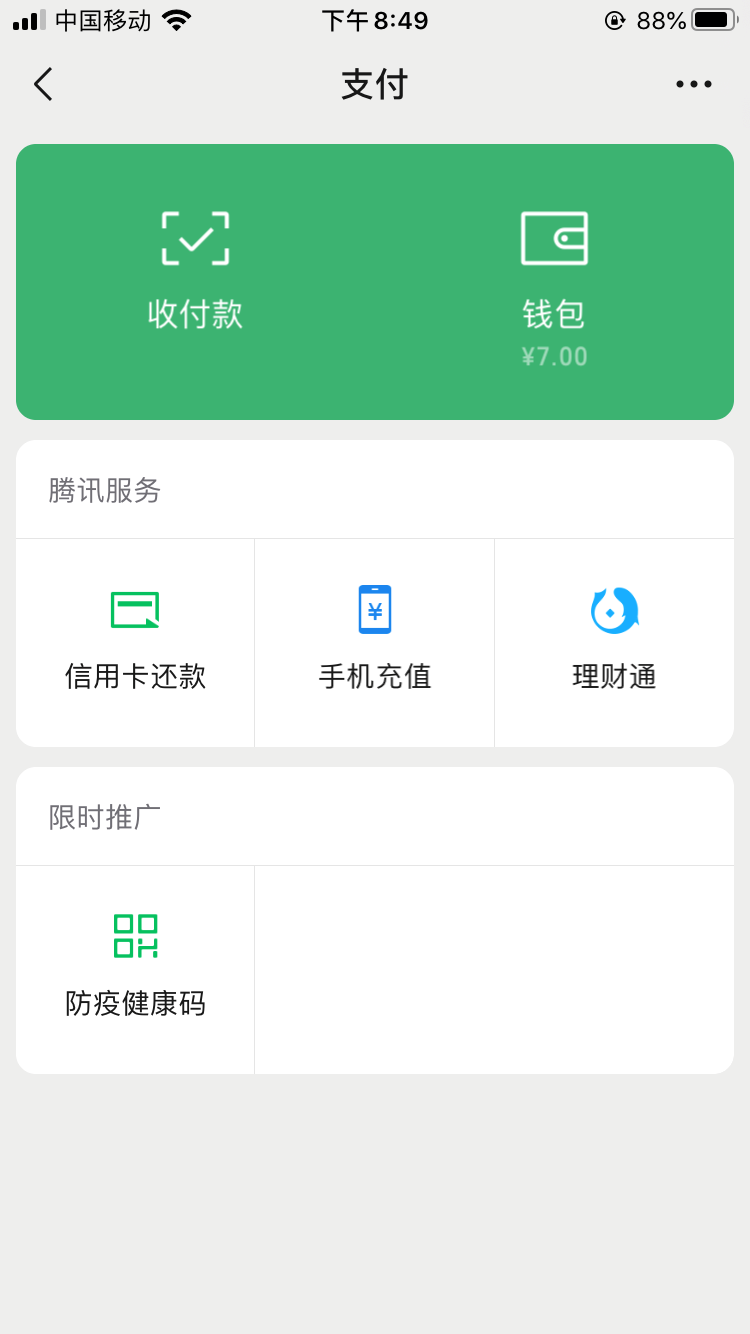Open the three-dot more menu
This screenshot has height=1334, width=750.
point(694,84)
